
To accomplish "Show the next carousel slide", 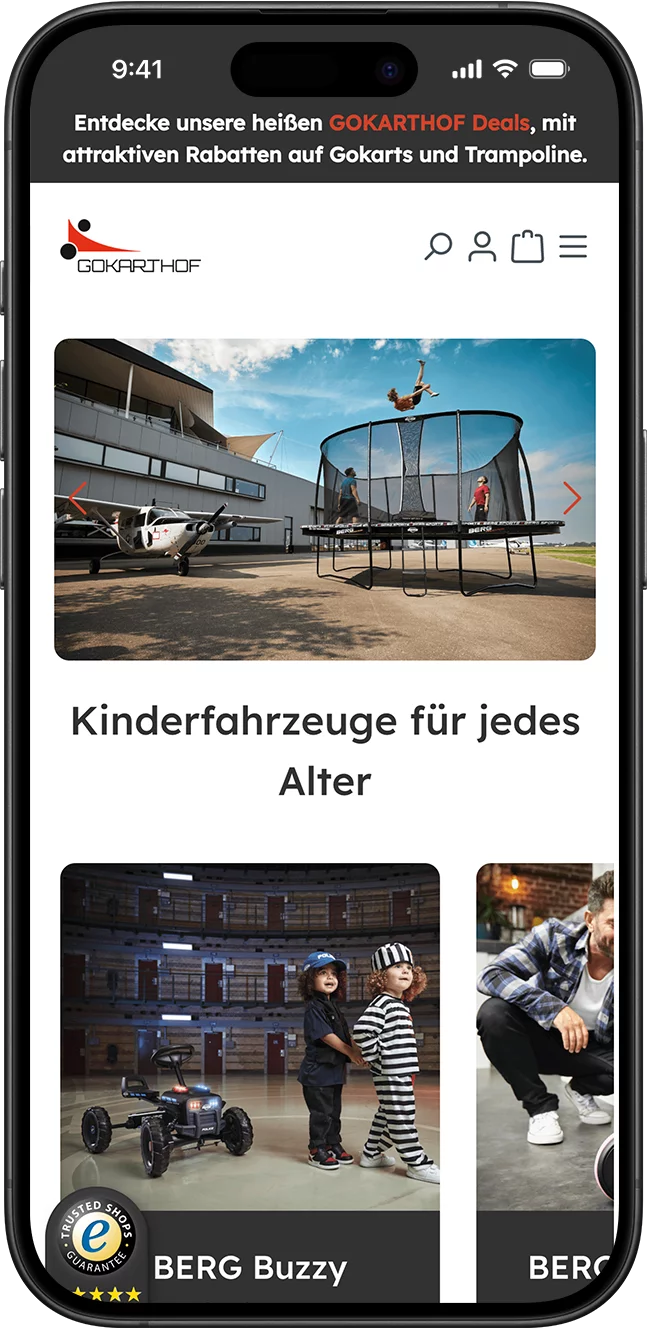I will tap(571, 498).
